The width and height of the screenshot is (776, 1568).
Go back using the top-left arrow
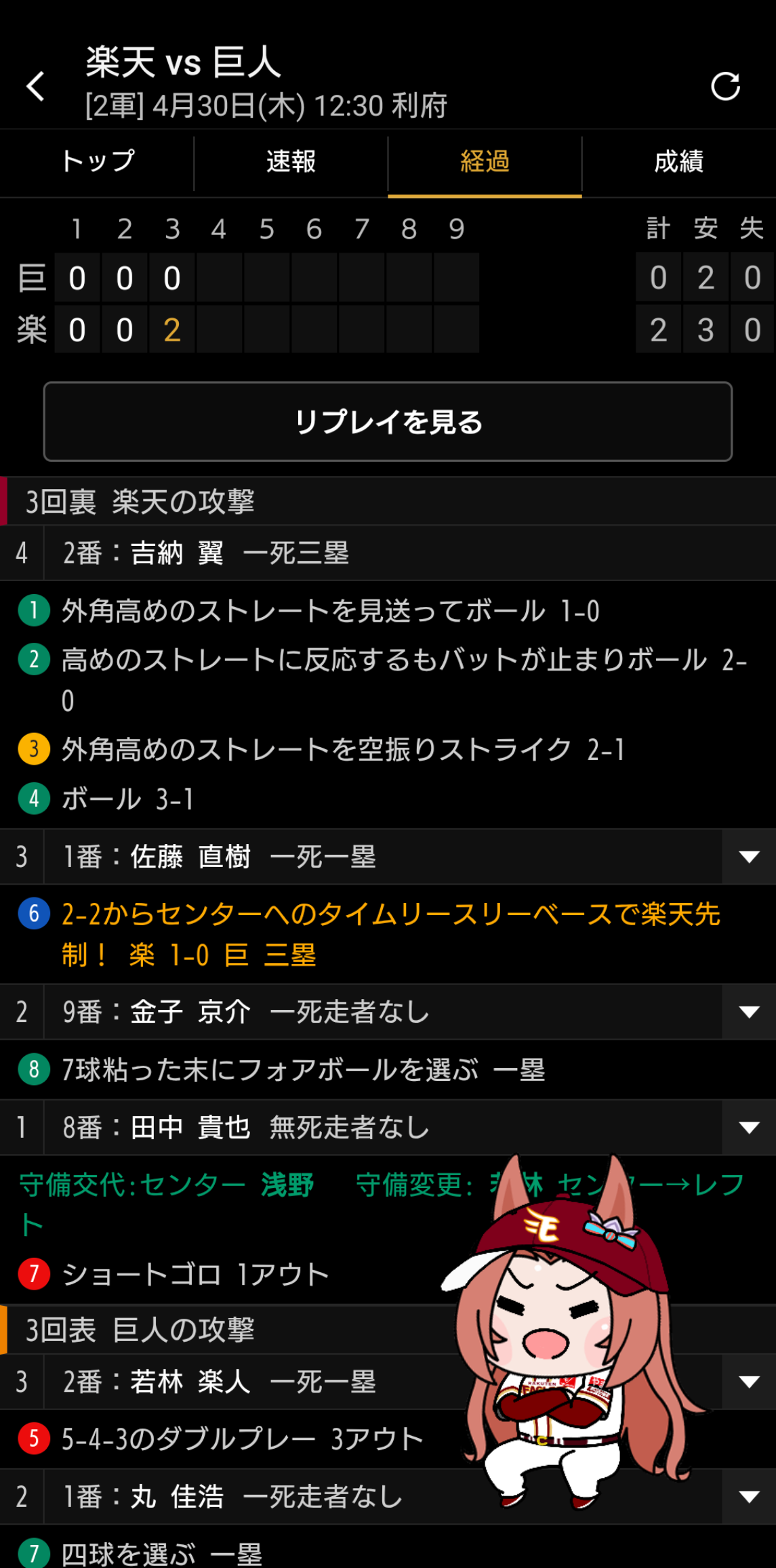35,87
